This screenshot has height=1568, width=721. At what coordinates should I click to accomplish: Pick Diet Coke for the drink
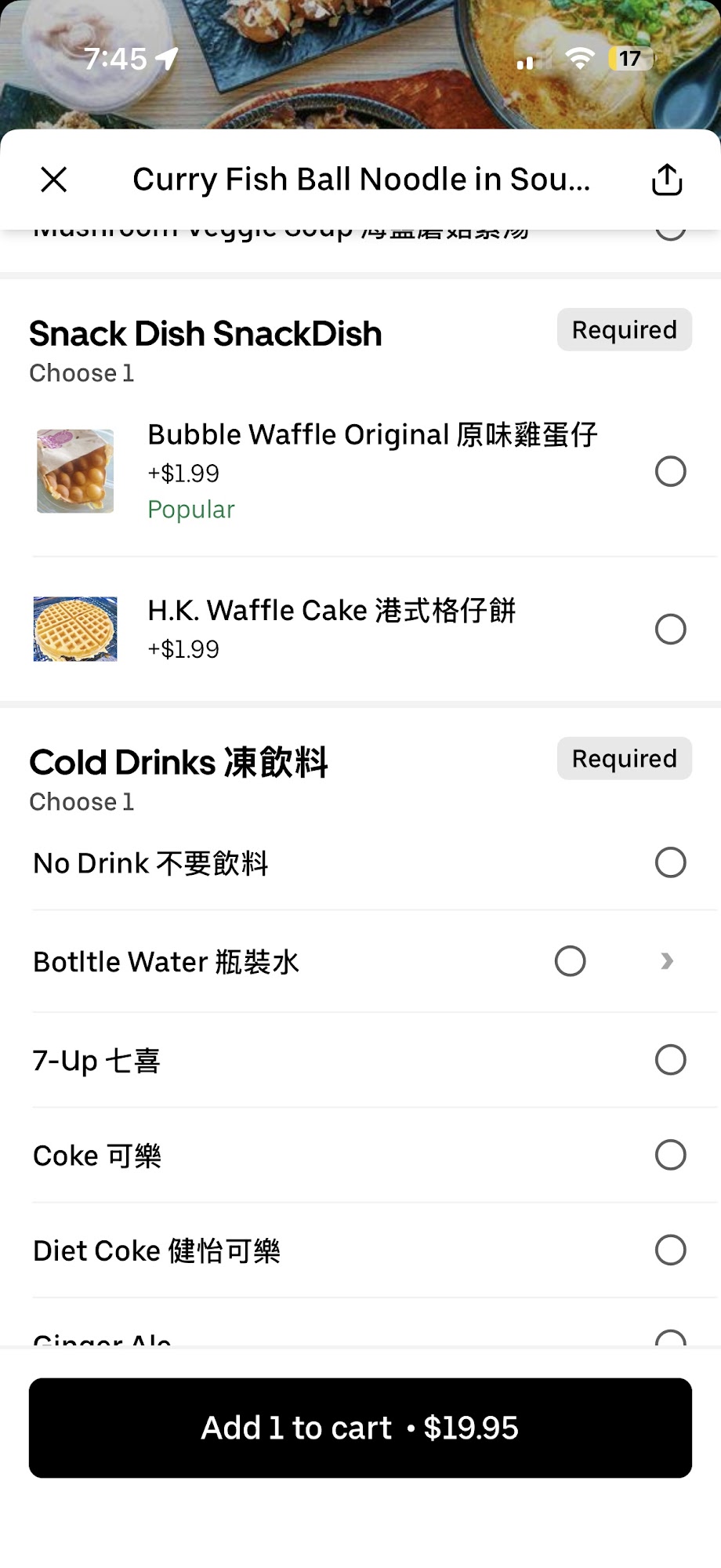coord(670,1250)
